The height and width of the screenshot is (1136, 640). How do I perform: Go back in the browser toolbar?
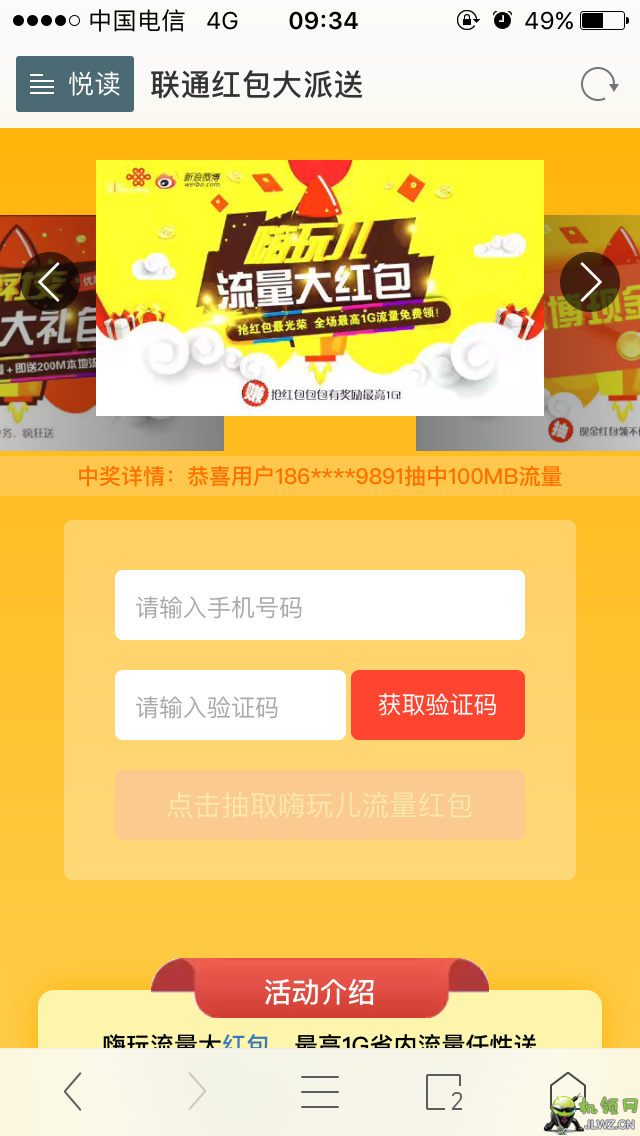pyautogui.click(x=73, y=1092)
